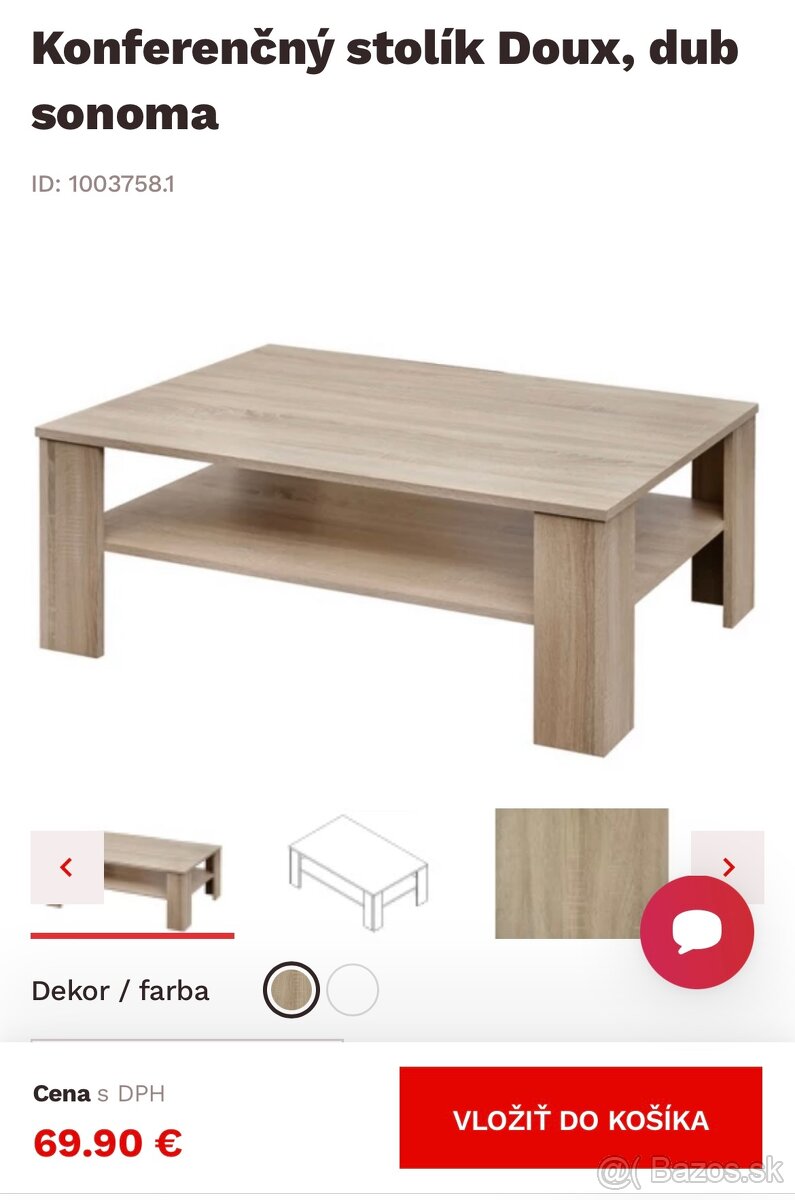Click the product title Konferenčný stolík Doux
Screen dimensions: 795x1200
point(385,55)
